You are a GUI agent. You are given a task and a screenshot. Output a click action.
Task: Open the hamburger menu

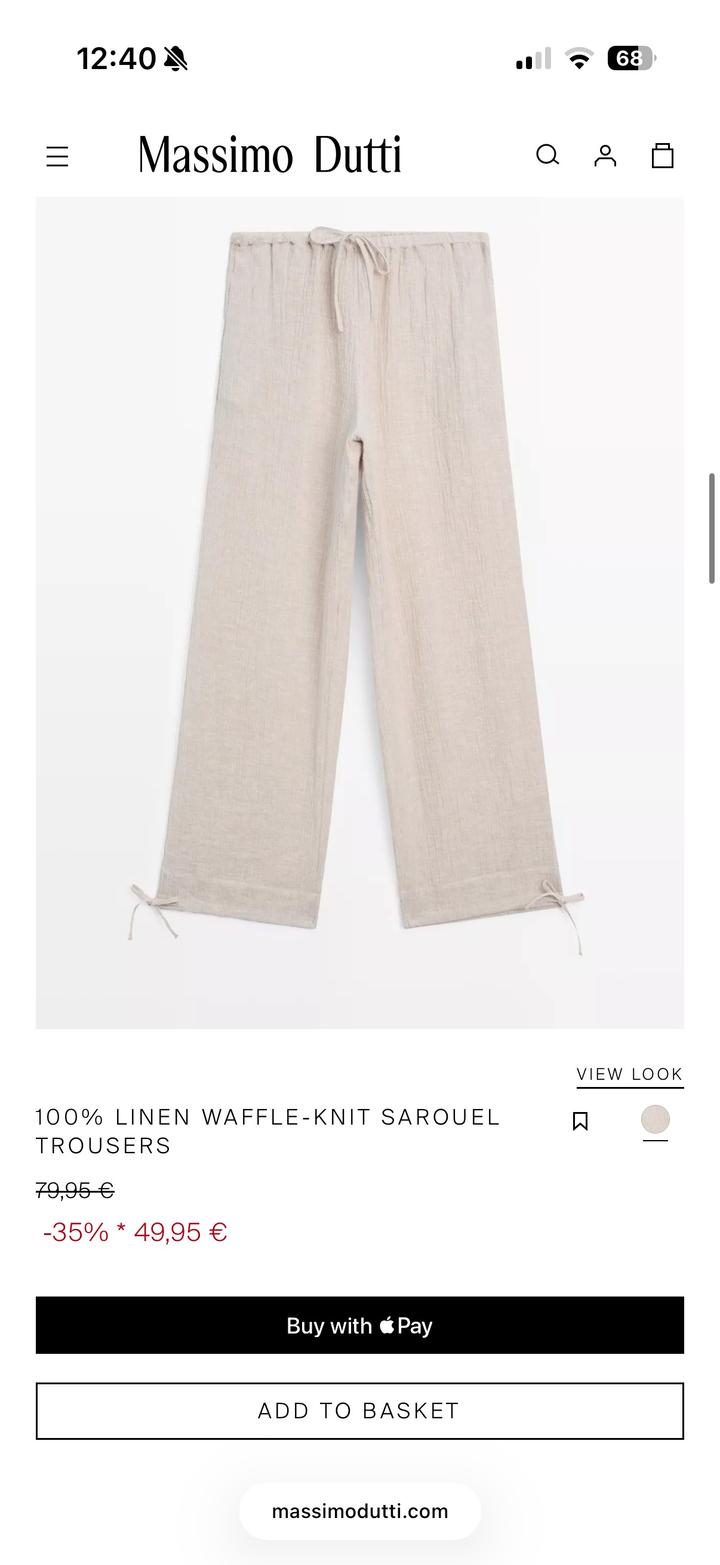(x=57, y=156)
